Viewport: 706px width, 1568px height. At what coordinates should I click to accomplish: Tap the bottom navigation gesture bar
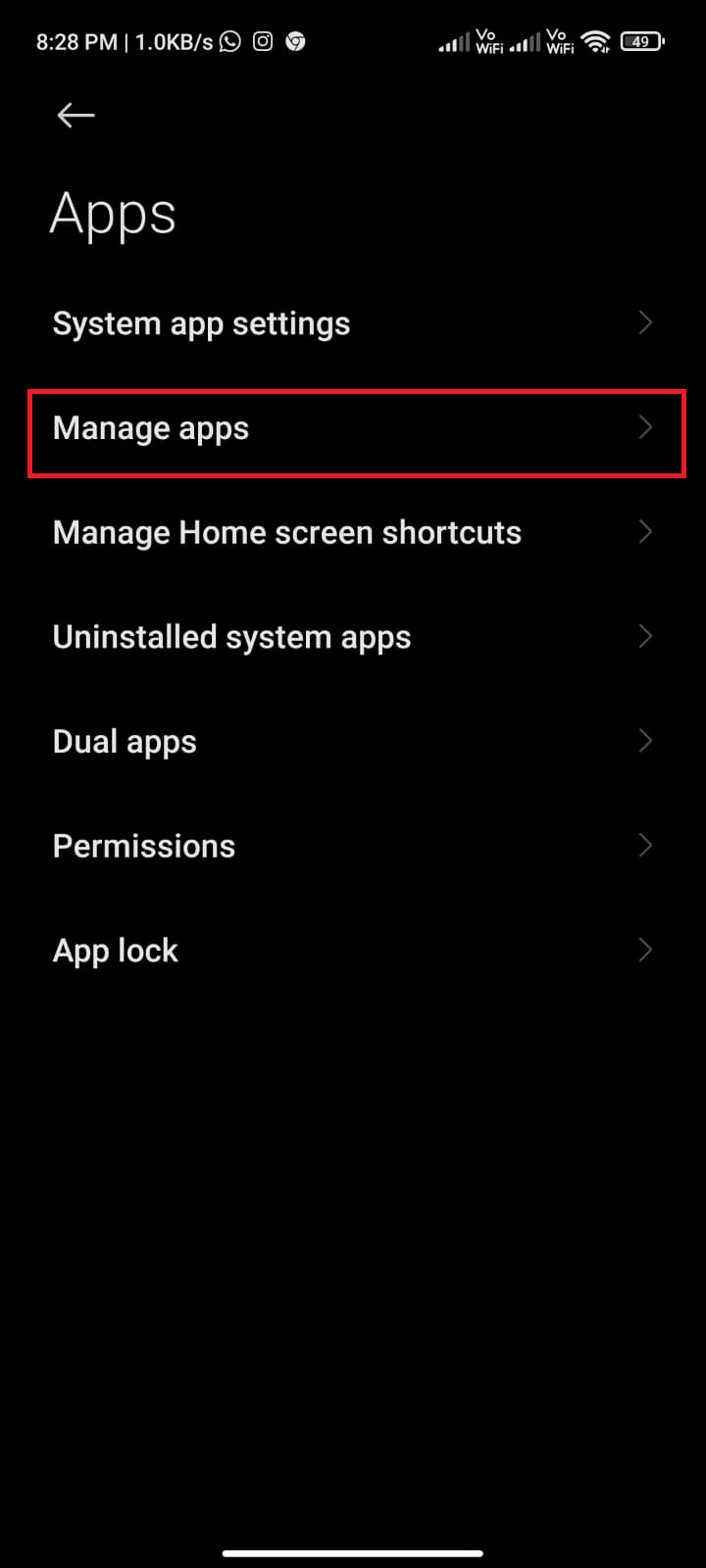[353, 1553]
